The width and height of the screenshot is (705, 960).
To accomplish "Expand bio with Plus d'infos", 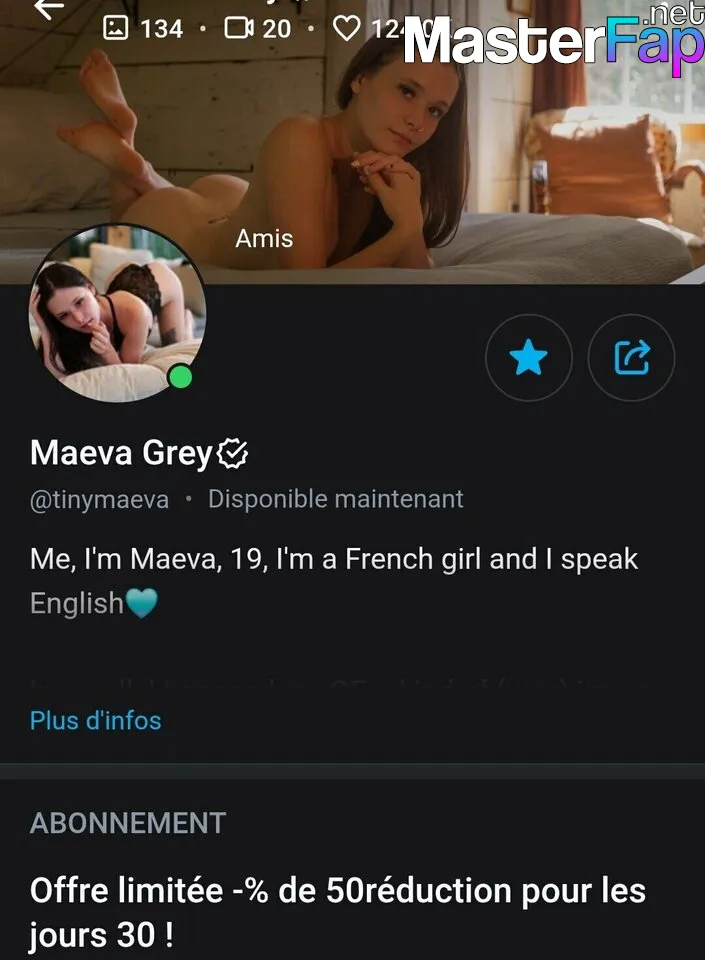I will point(96,720).
